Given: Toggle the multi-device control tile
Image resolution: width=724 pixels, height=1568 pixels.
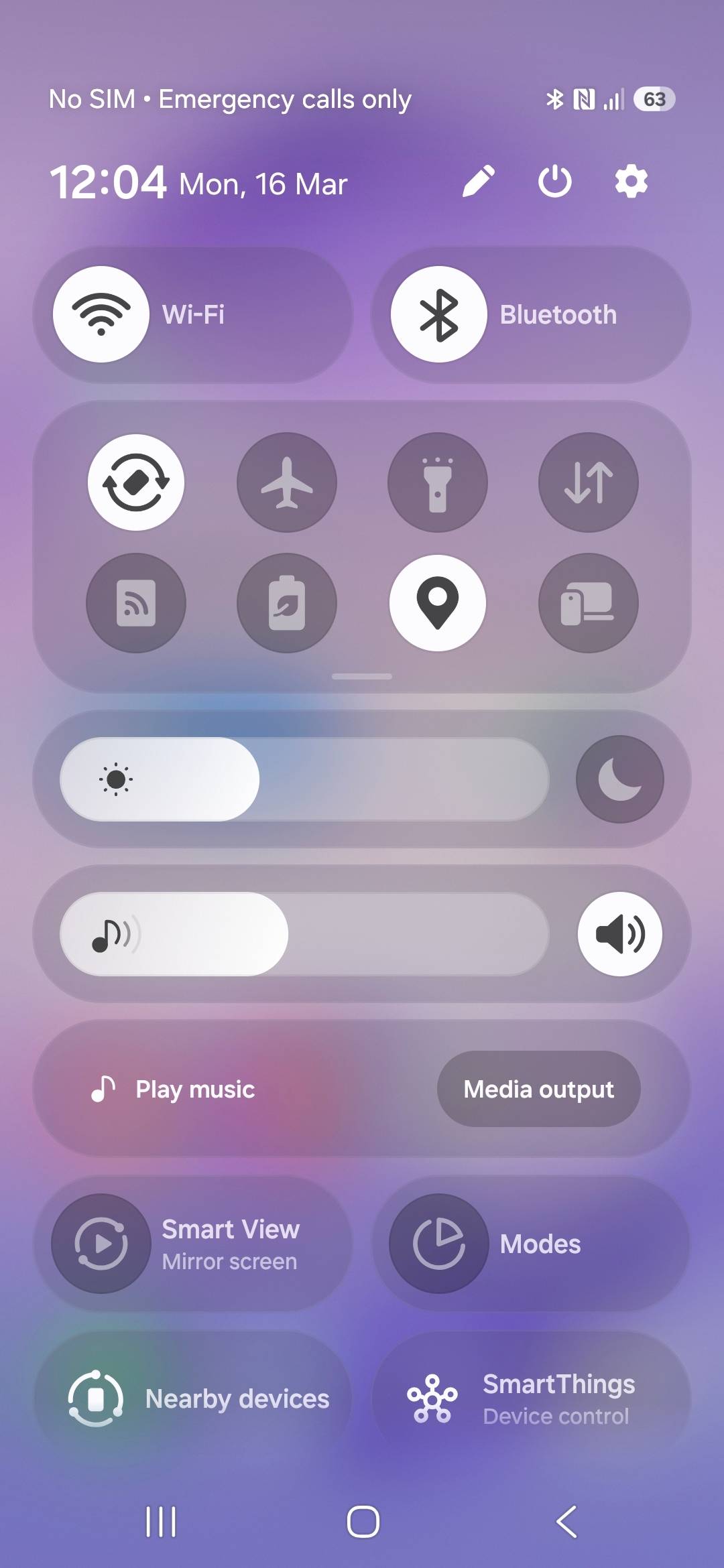Looking at the screenshot, I should [x=589, y=603].
